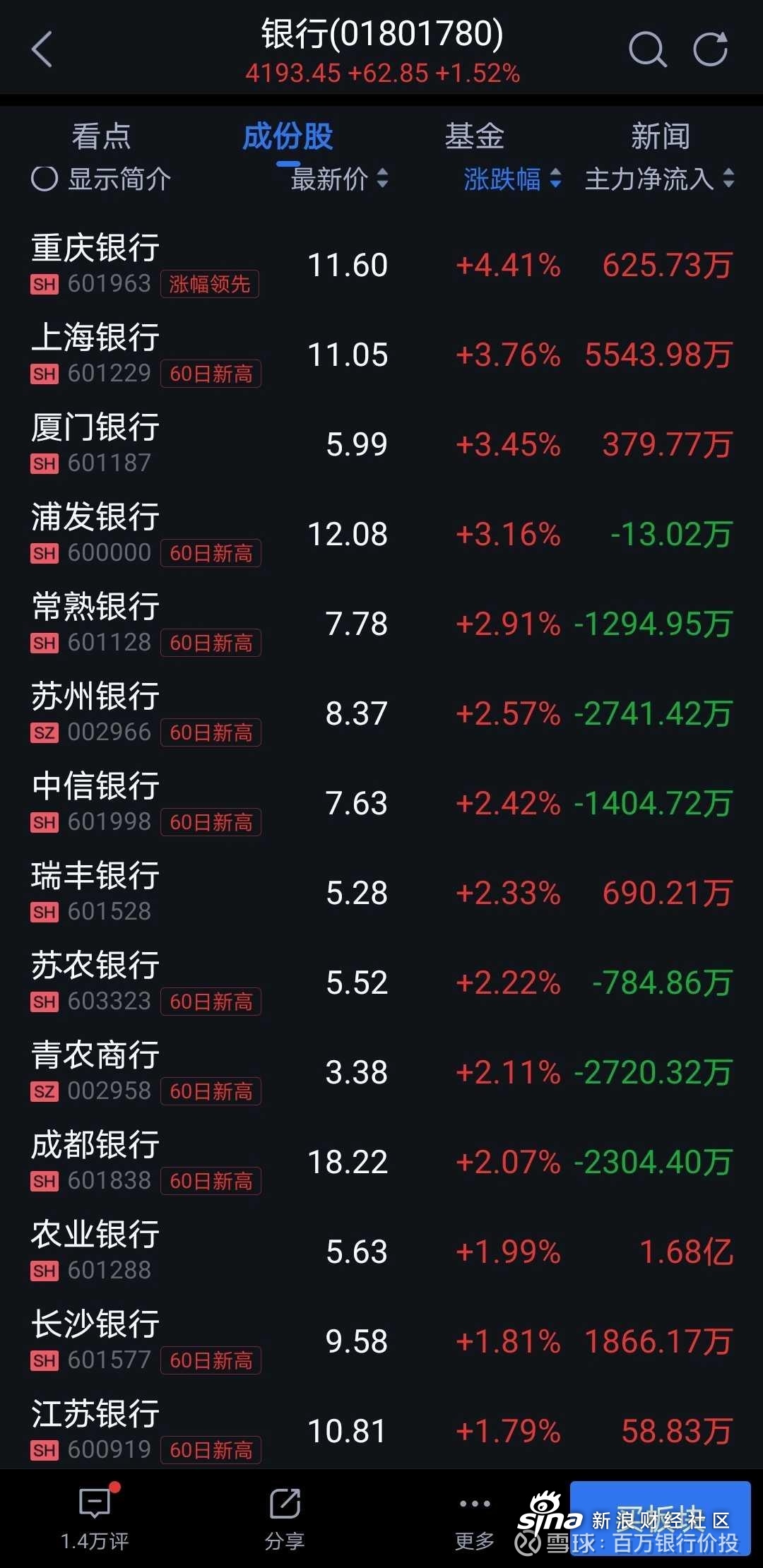Image resolution: width=763 pixels, height=1568 pixels.
Task: Sort the list by 主力净流入
Action: coord(660,179)
